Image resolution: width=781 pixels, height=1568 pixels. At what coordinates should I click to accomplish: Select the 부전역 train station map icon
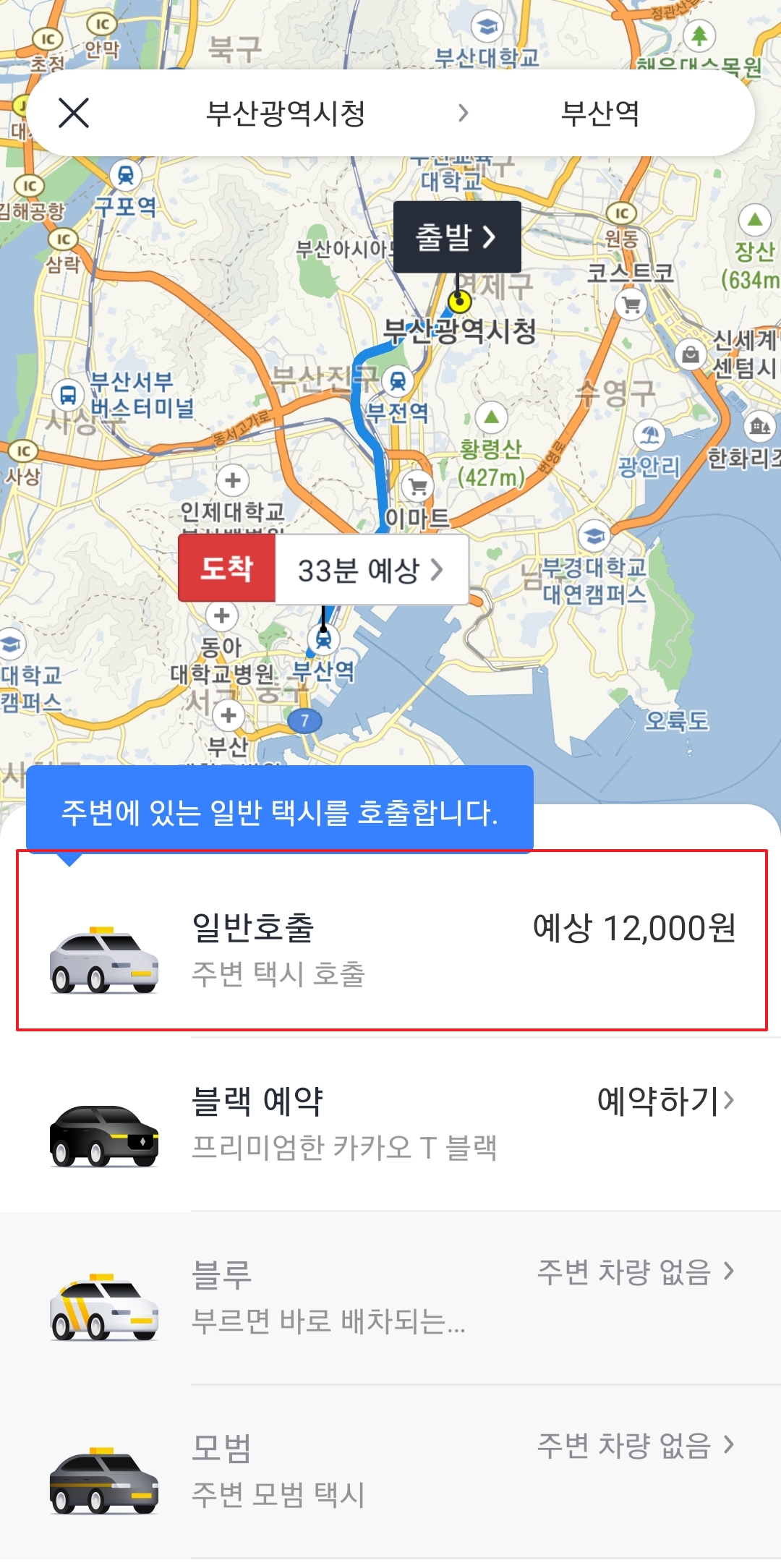point(397,380)
